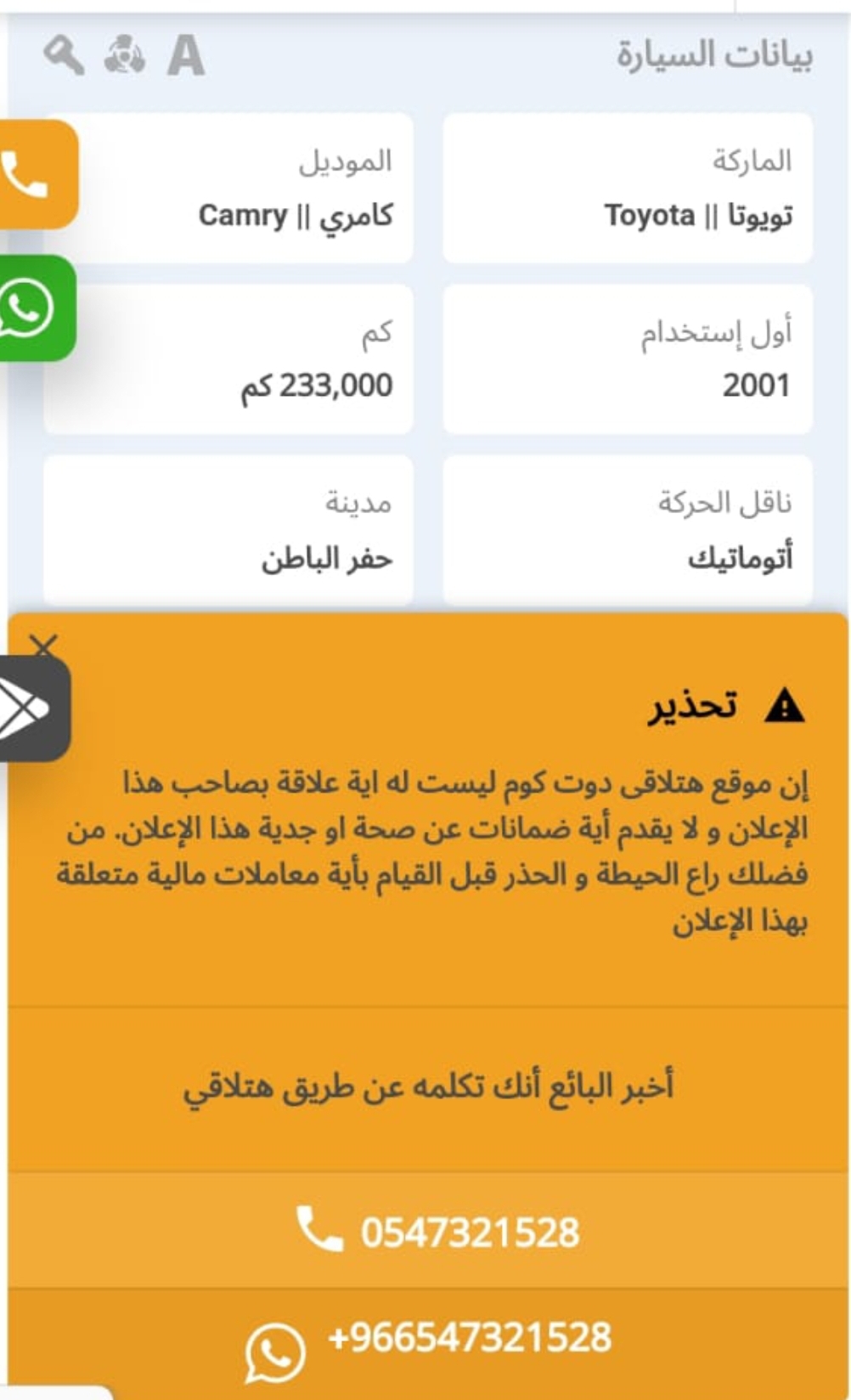
Task: Open the green WhatsApp floating button
Action: pos(36,308)
